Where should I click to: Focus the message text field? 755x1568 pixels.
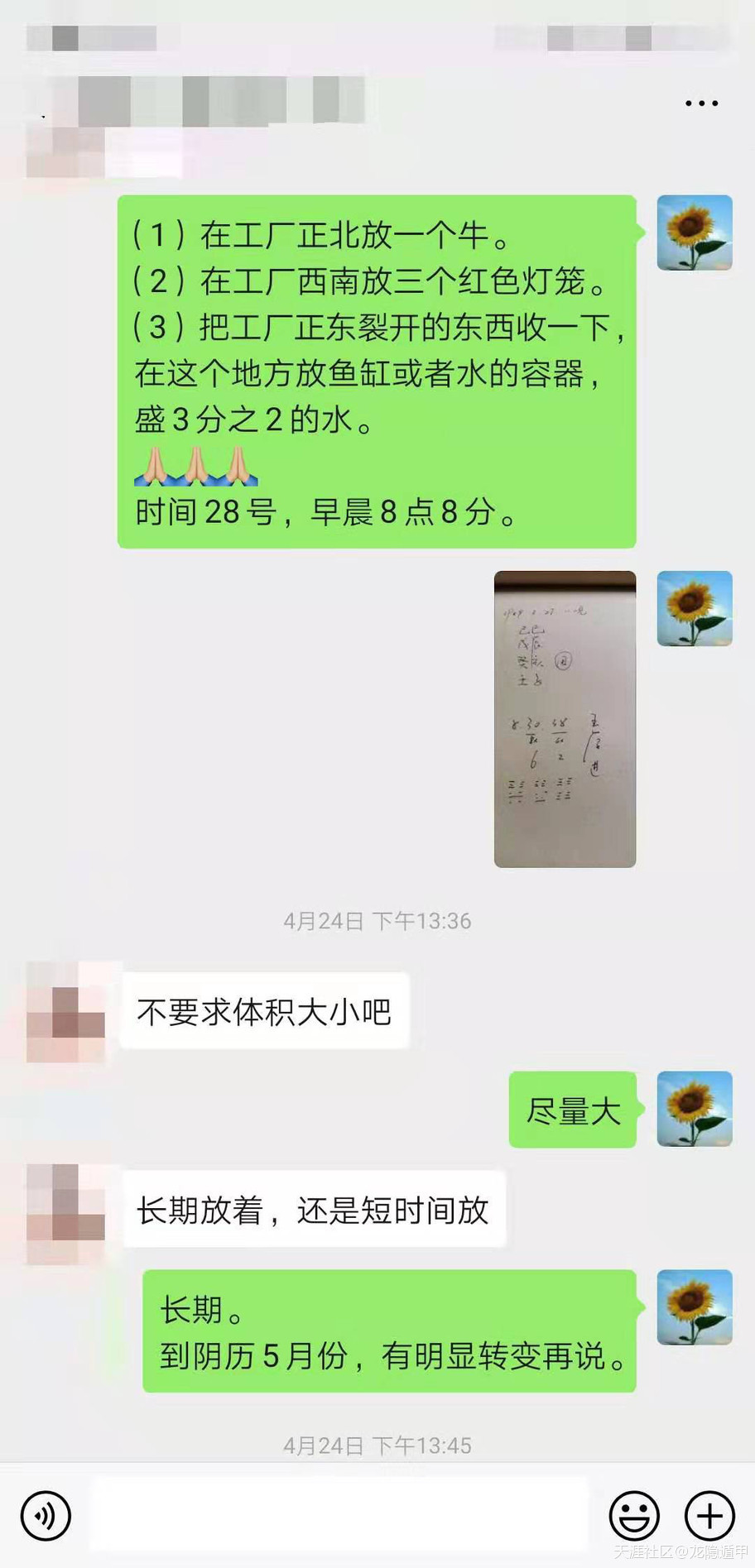click(339, 1515)
